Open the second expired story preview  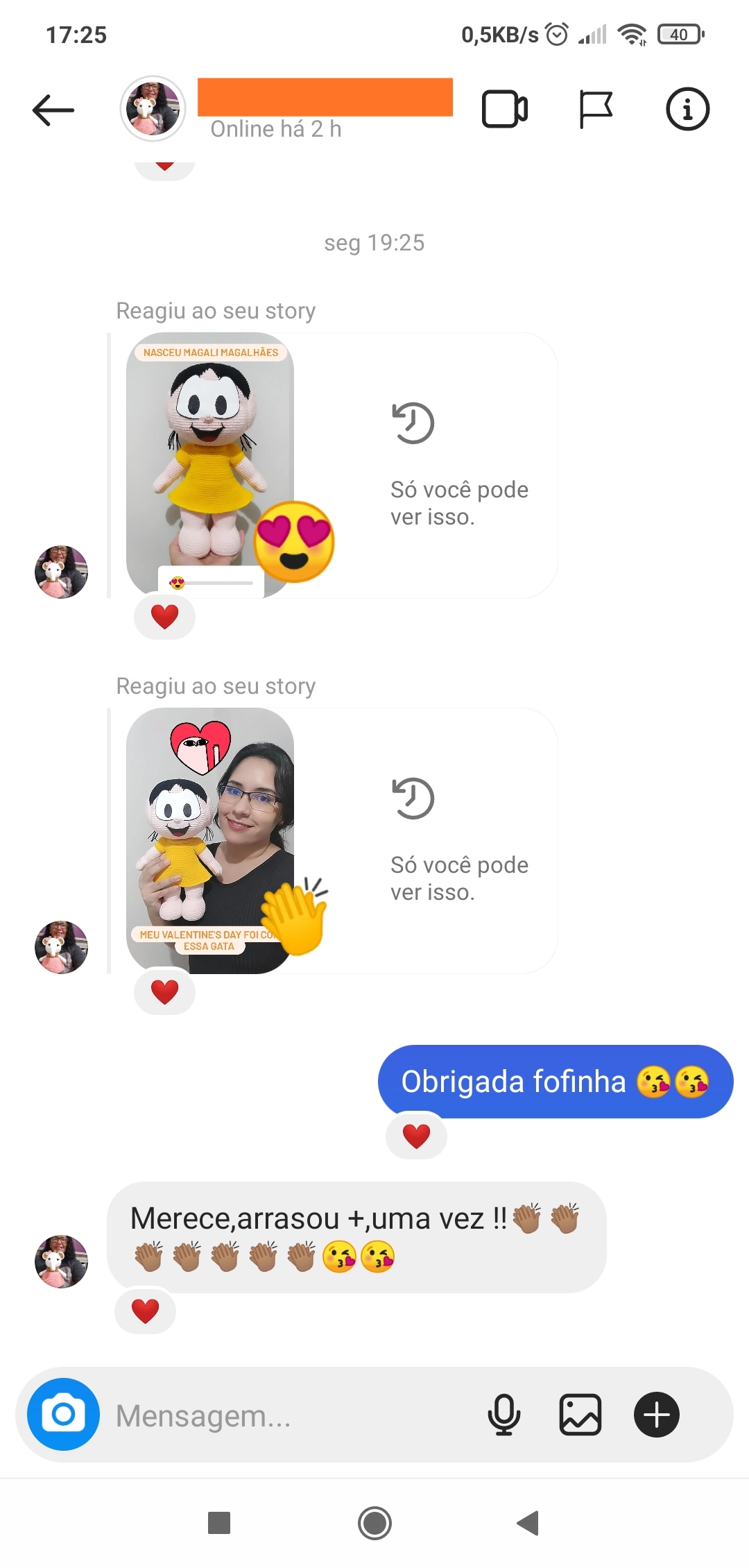click(x=215, y=840)
